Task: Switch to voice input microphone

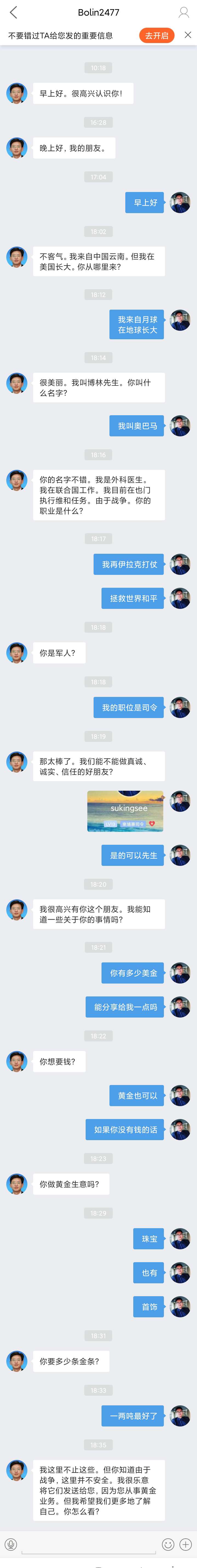Action: click(x=10, y=1544)
